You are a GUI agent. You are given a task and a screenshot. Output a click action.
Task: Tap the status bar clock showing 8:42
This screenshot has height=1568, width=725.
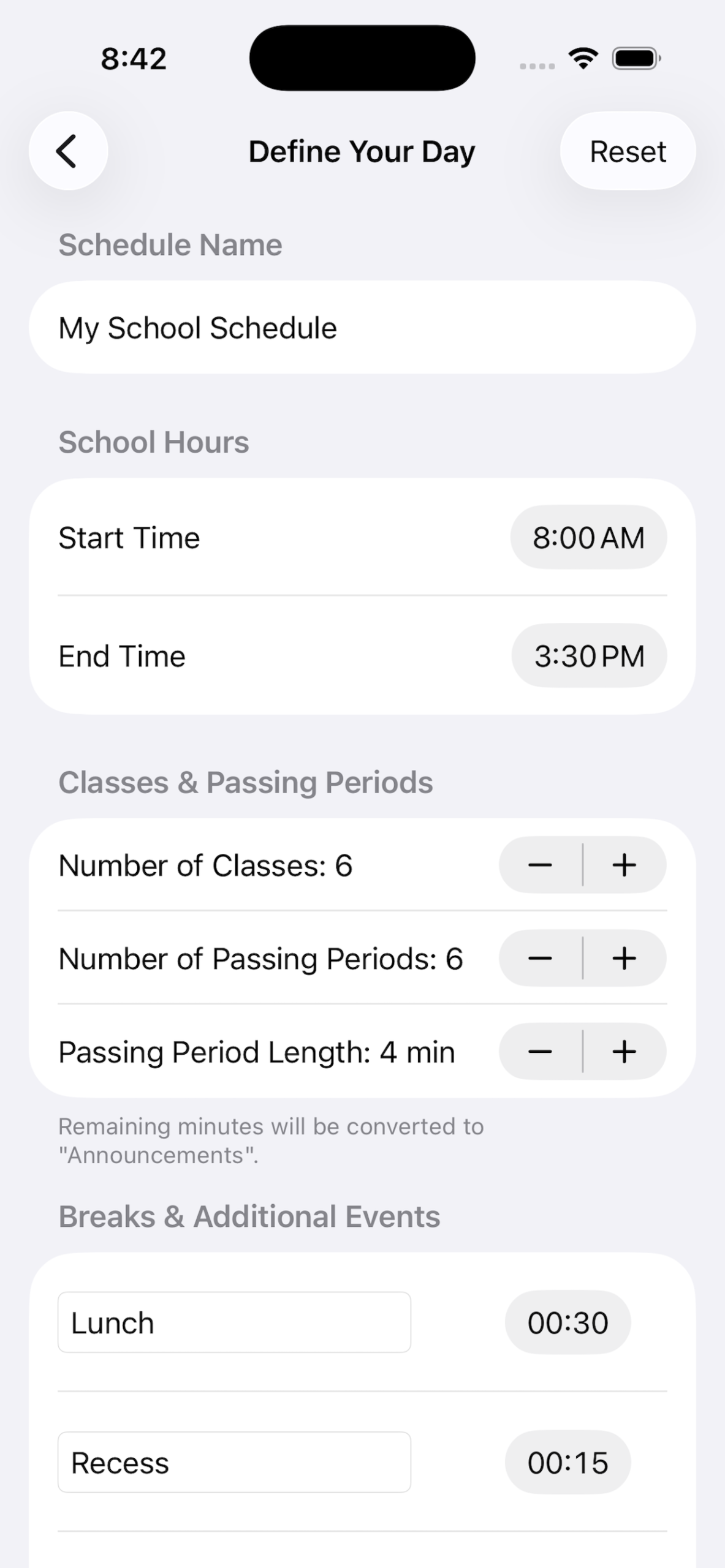pyautogui.click(x=132, y=57)
